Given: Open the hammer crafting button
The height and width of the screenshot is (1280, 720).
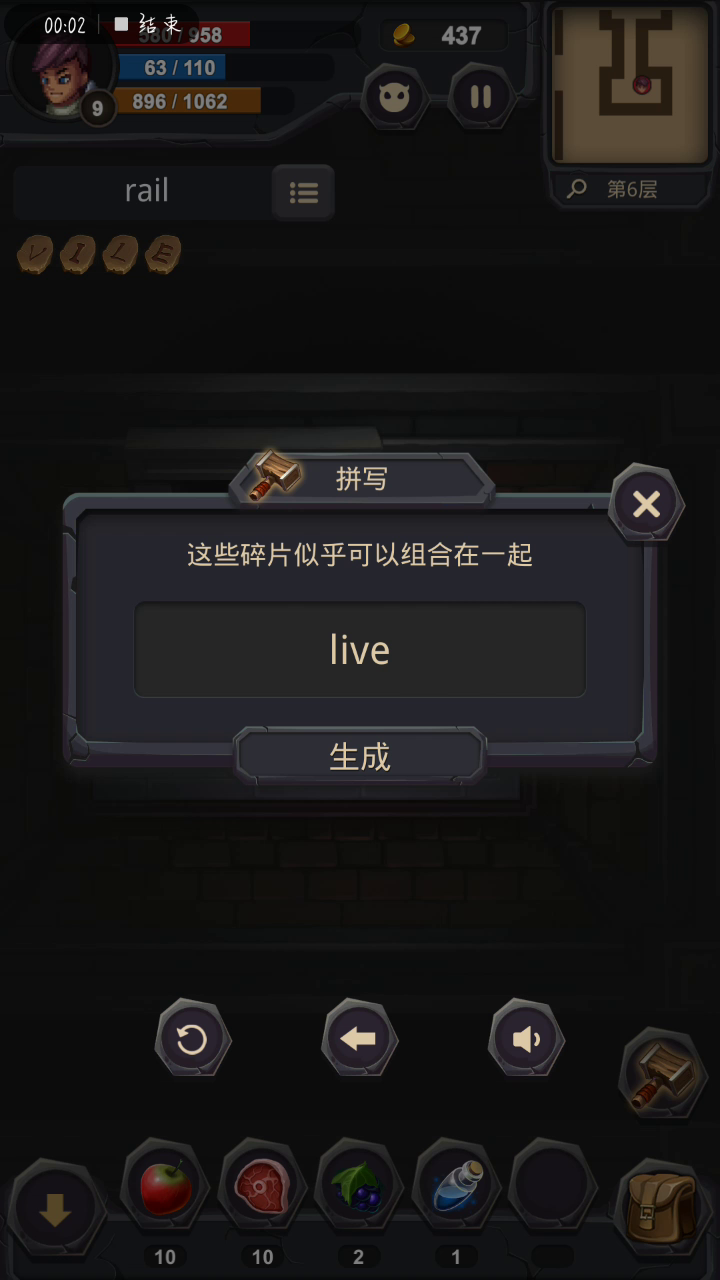Looking at the screenshot, I should point(663,1072).
